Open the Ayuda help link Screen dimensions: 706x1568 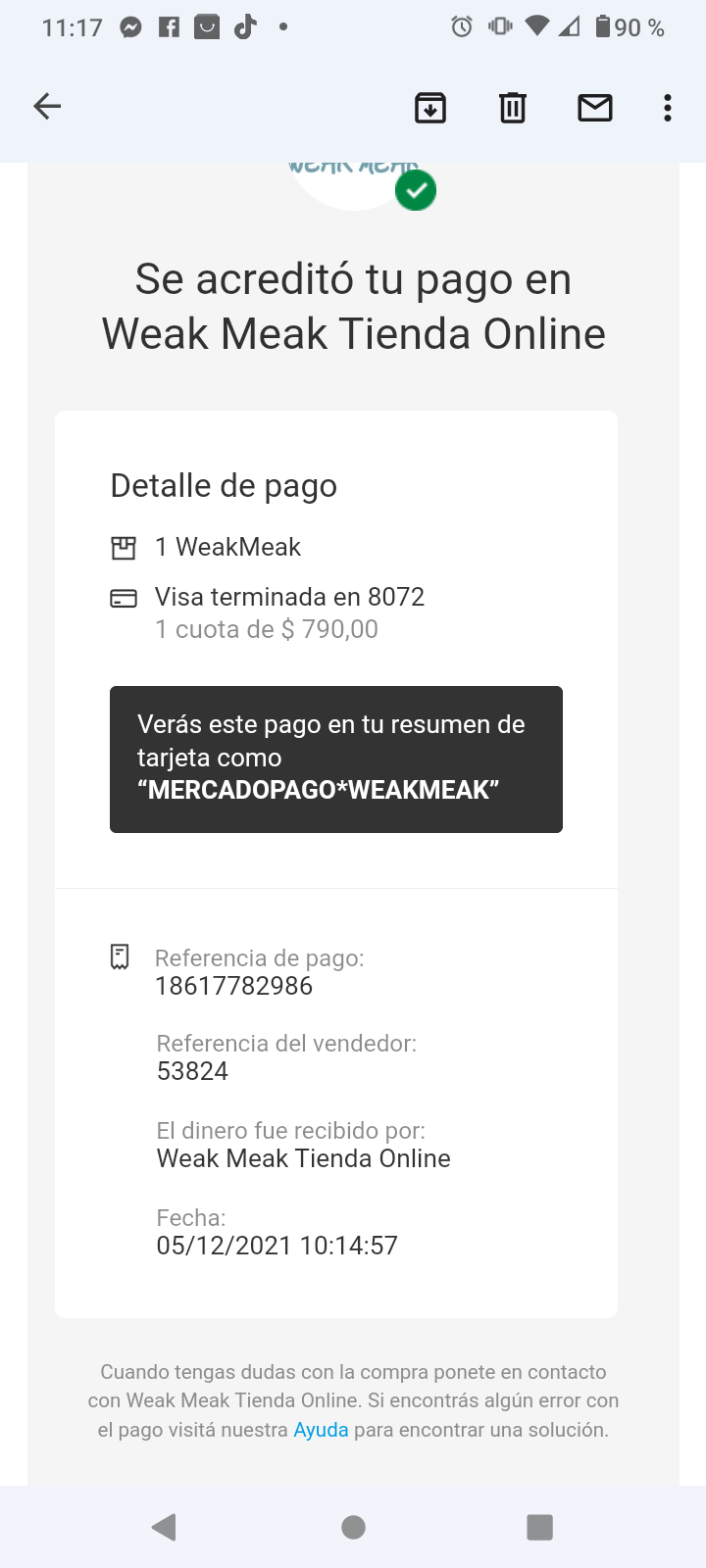pyautogui.click(x=321, y=1430)
